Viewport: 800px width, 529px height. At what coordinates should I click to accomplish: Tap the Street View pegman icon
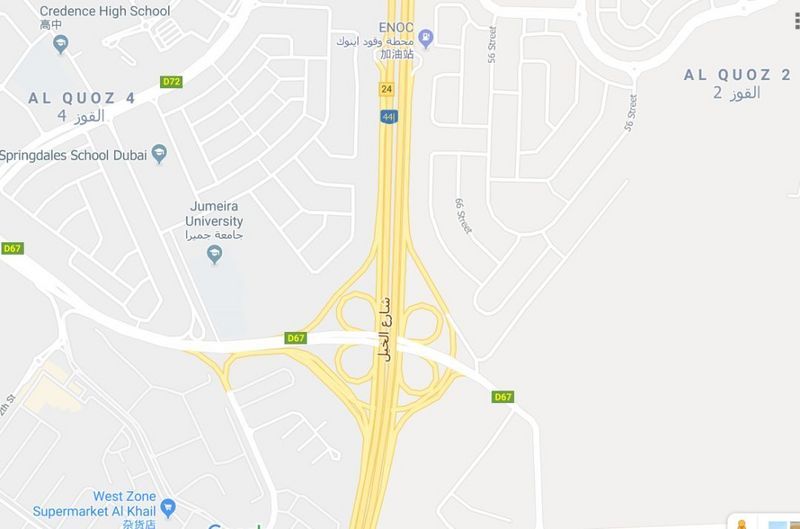click(x=742, y=524)
